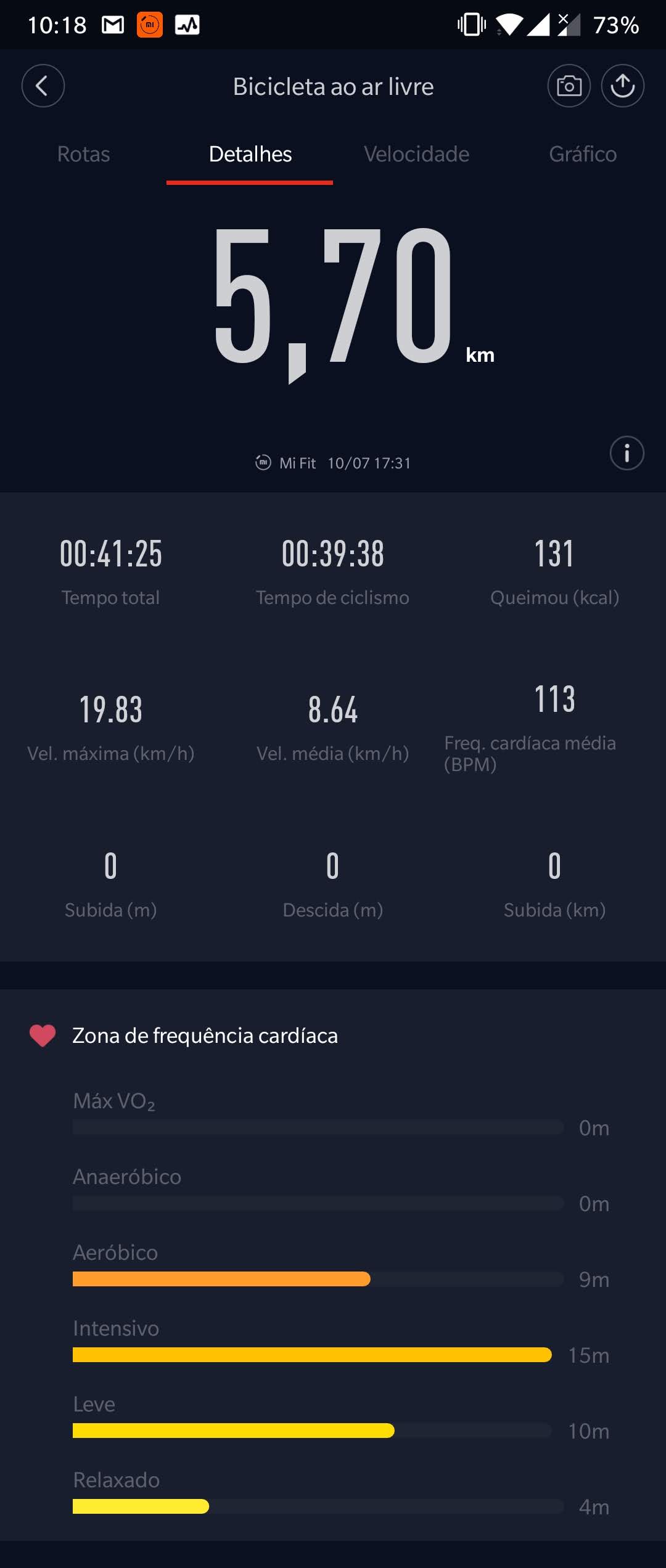Tap the info icon beside the distance

pyautogui.click(x=627, y=453)
